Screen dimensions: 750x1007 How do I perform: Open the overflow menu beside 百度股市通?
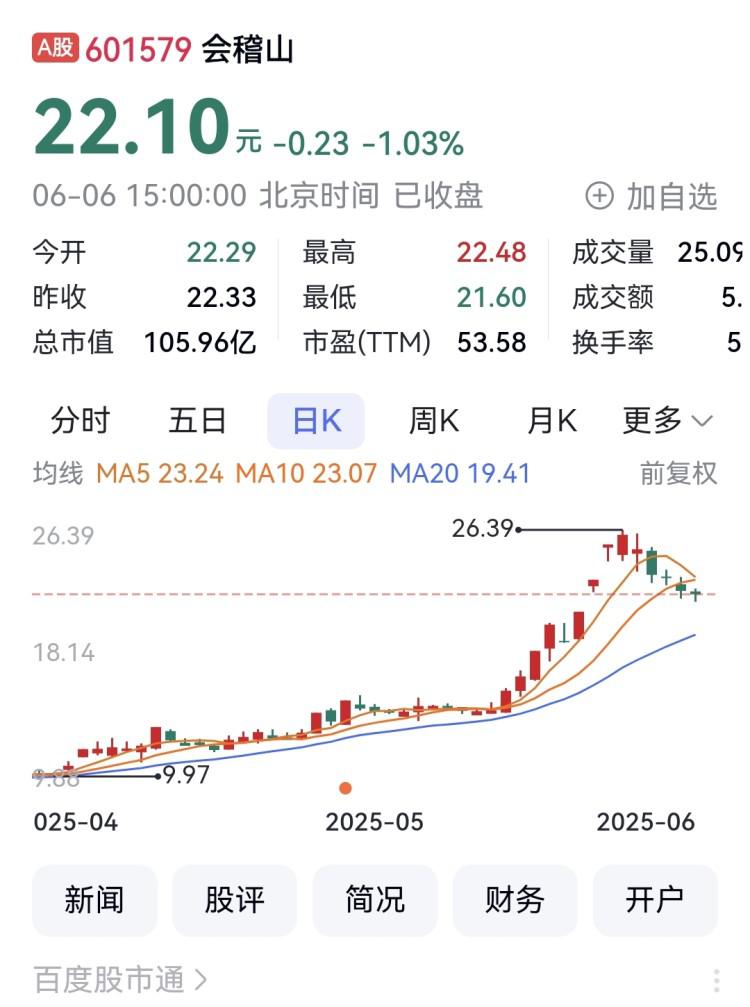pyautogui.click(x=716, y=980)
